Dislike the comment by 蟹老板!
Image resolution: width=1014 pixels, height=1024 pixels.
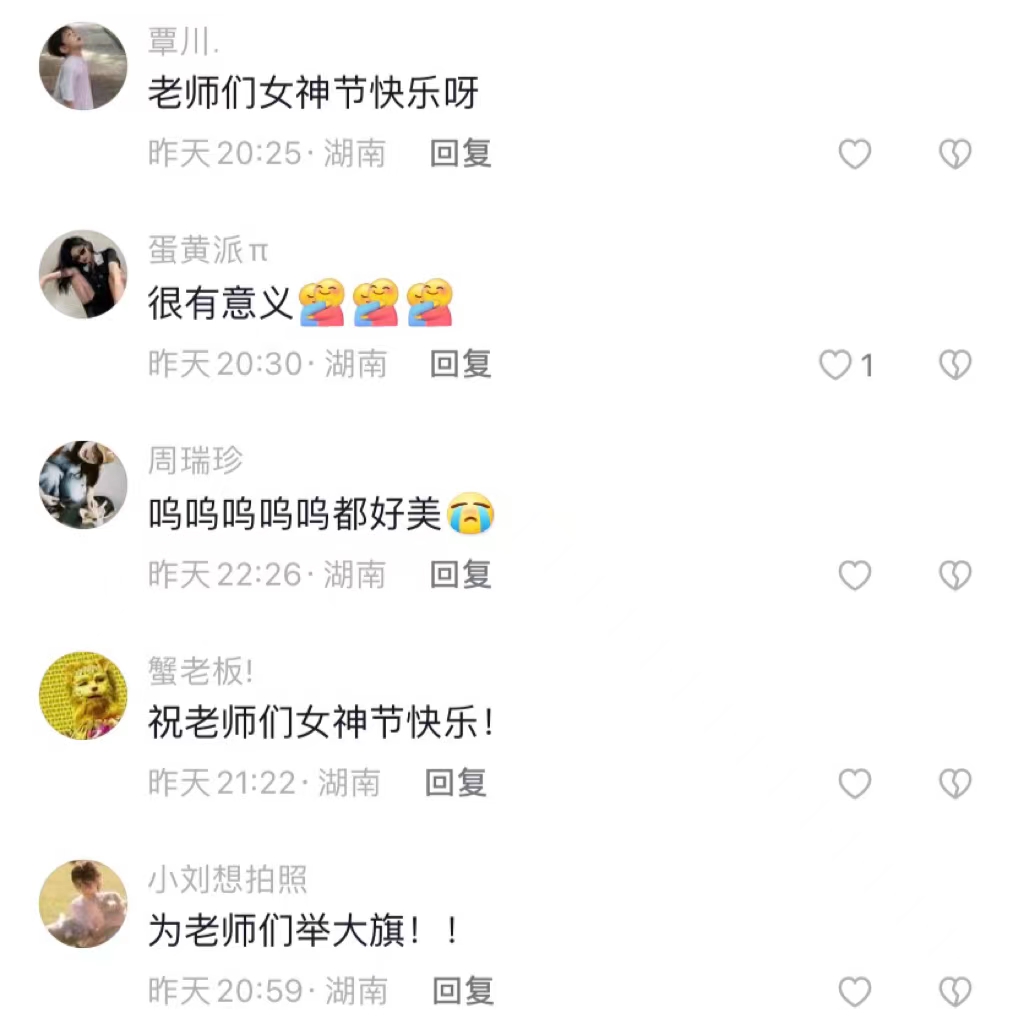(955, 784)
